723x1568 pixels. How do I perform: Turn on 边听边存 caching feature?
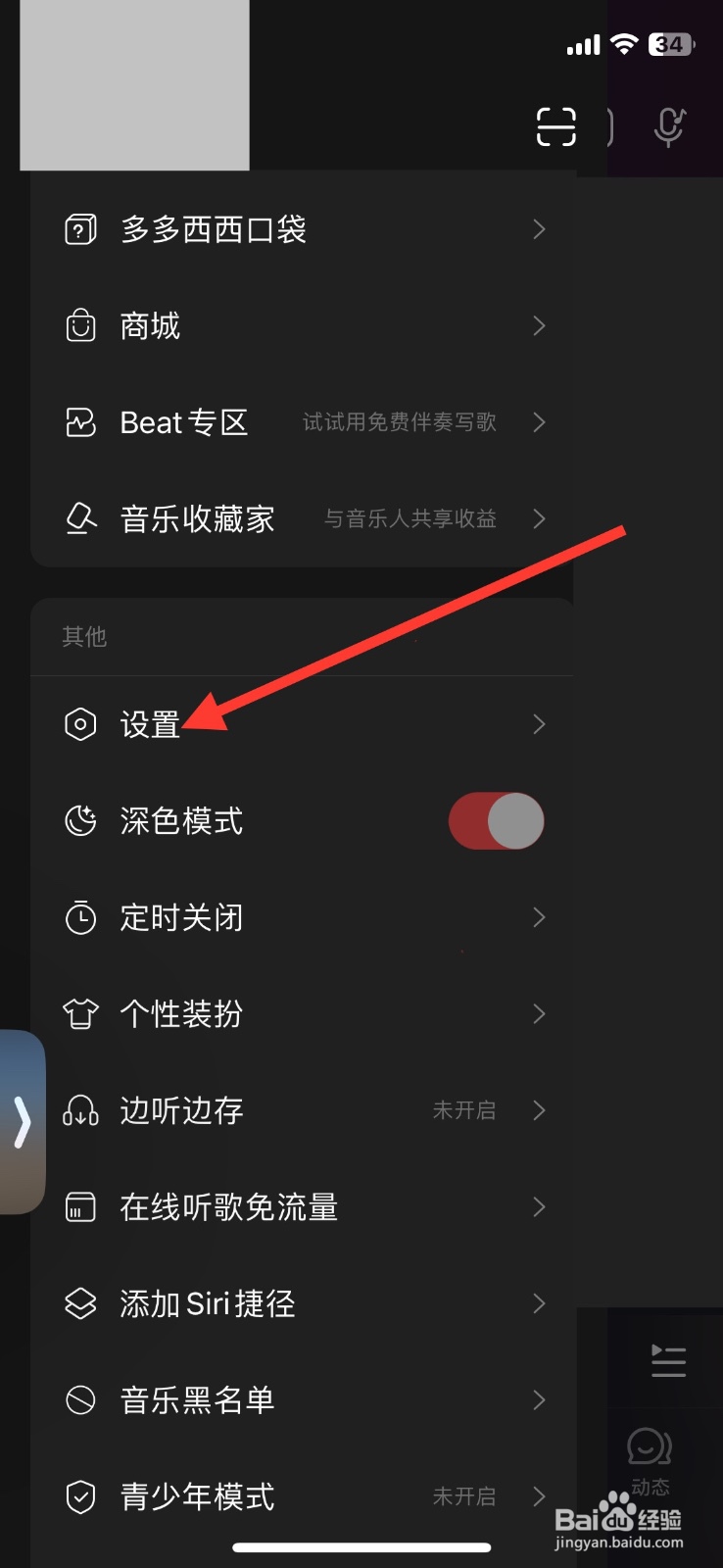294,1110
